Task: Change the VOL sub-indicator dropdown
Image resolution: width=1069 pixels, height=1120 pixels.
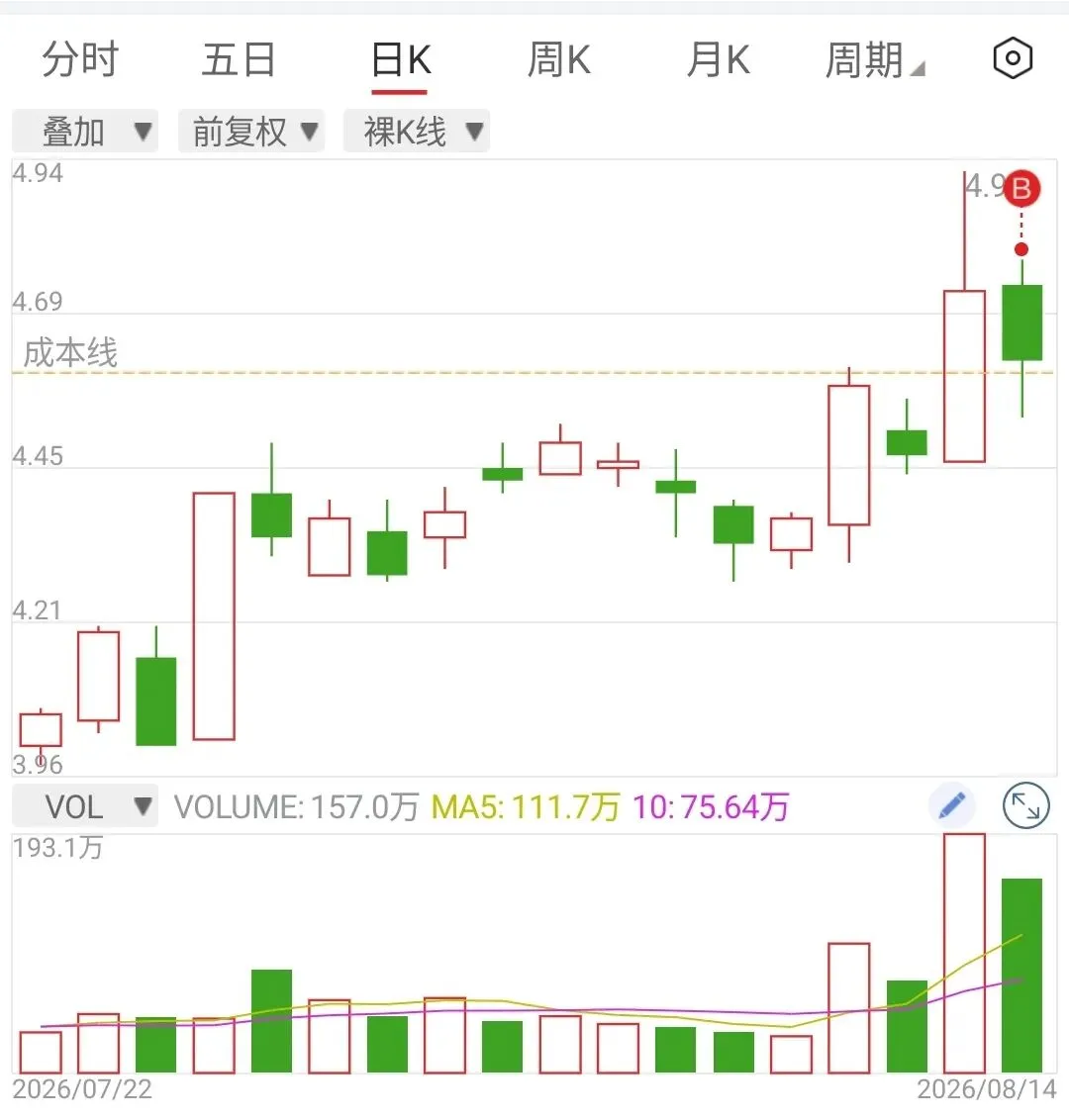Action: point(85,806)
